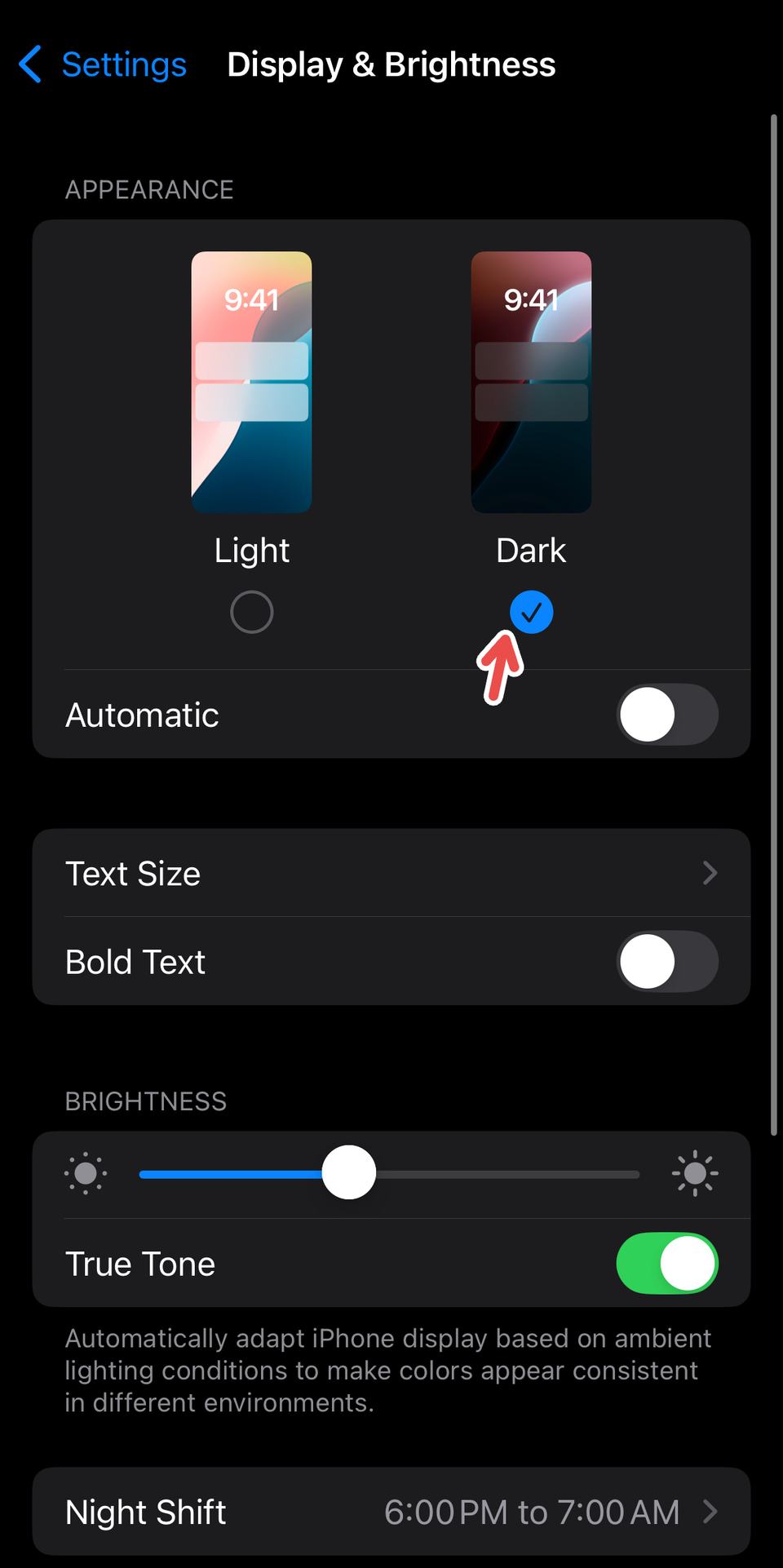Go back to the Settings menu
This screenshot has width=783, height=1568.
tap(124, 64)
